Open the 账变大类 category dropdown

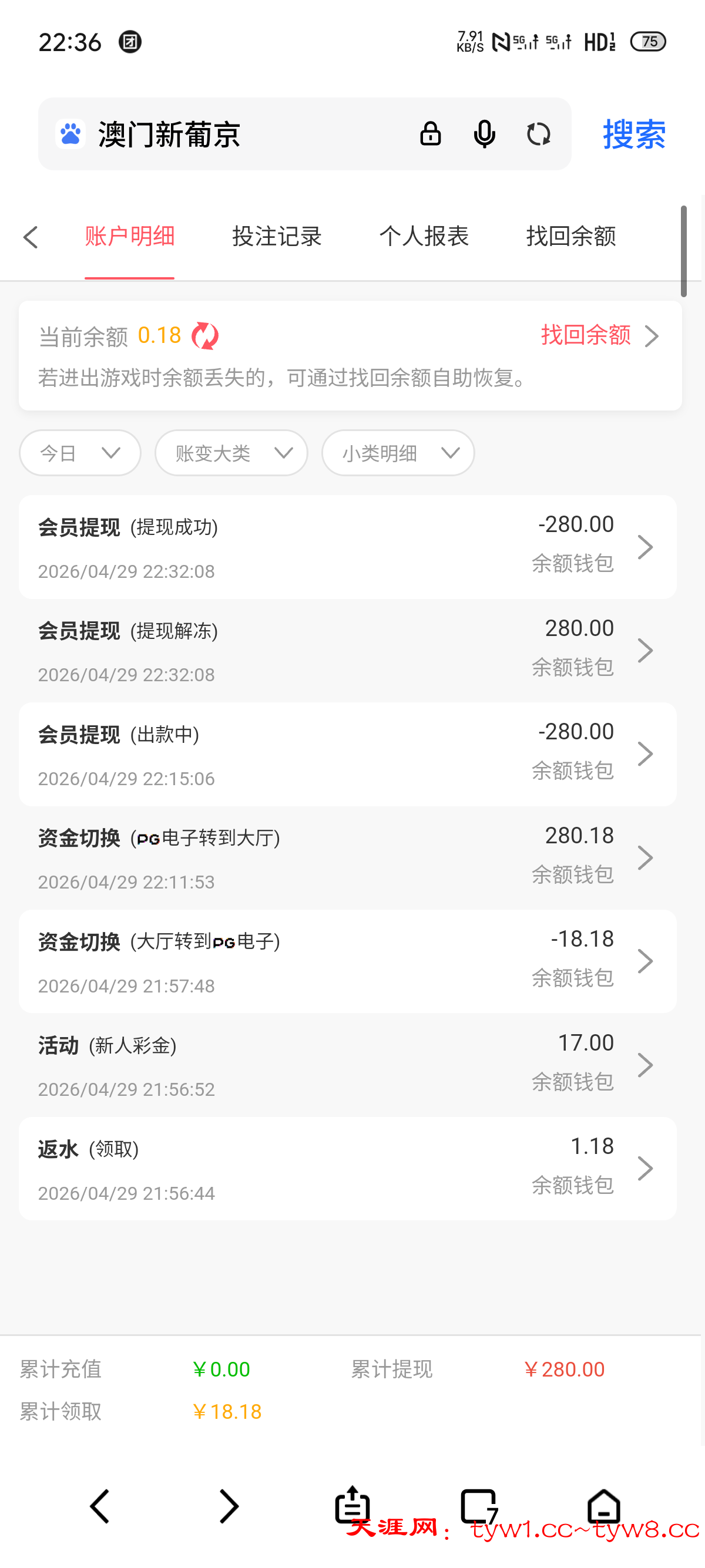pyautogui.click(x=231, y=453)
